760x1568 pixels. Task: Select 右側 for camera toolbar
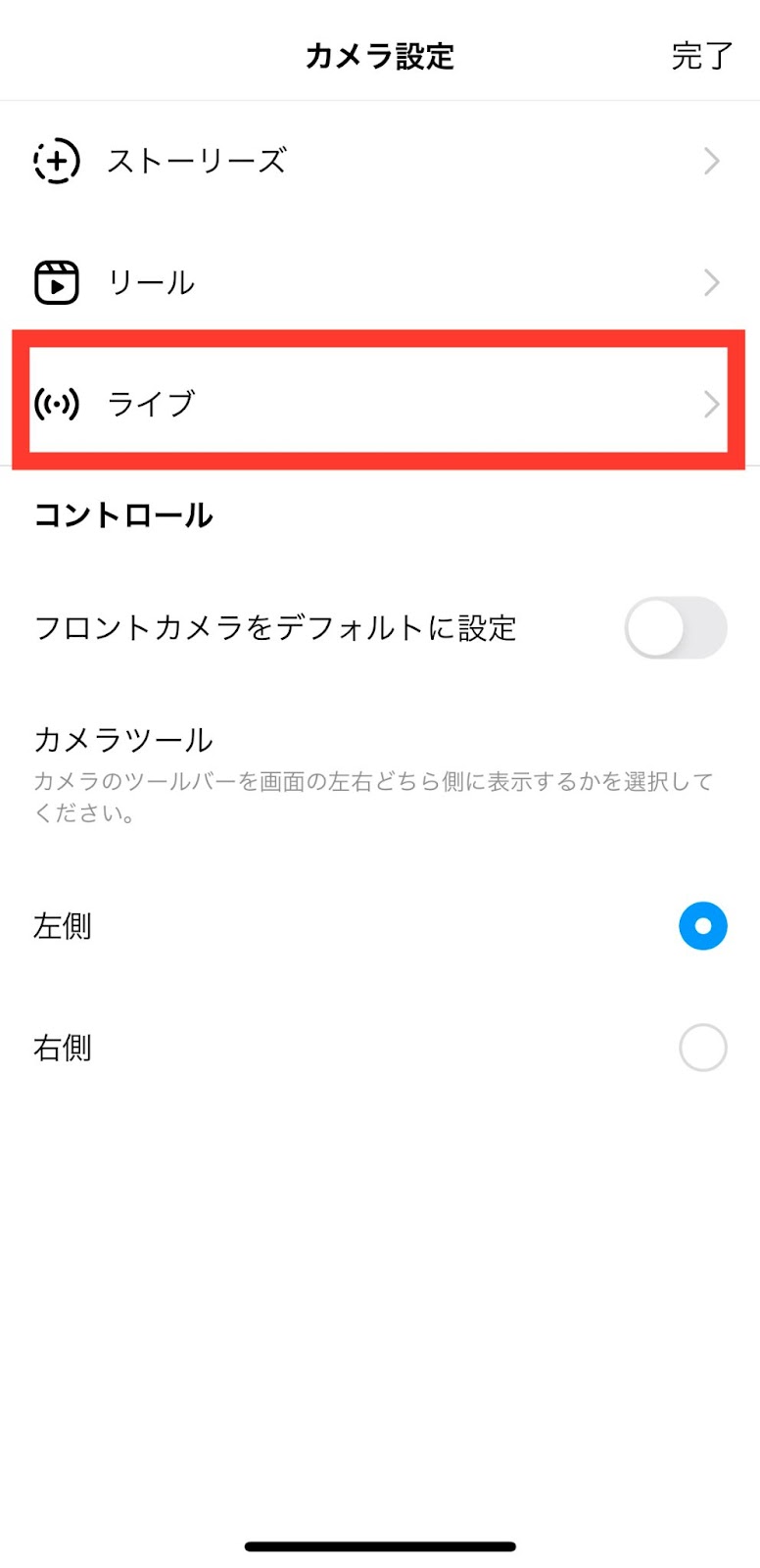[703, 1048]
